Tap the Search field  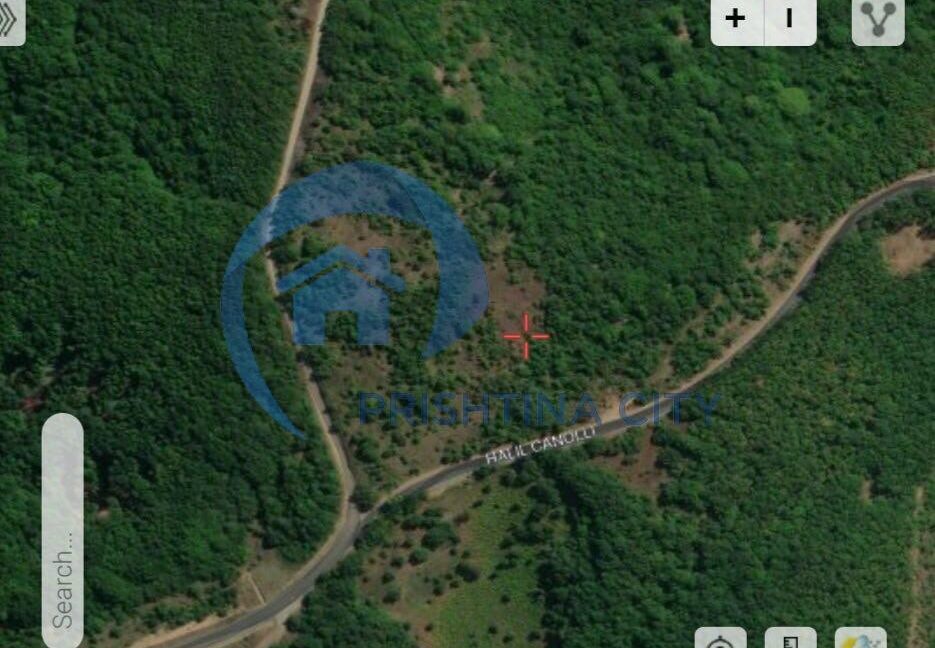62,530
